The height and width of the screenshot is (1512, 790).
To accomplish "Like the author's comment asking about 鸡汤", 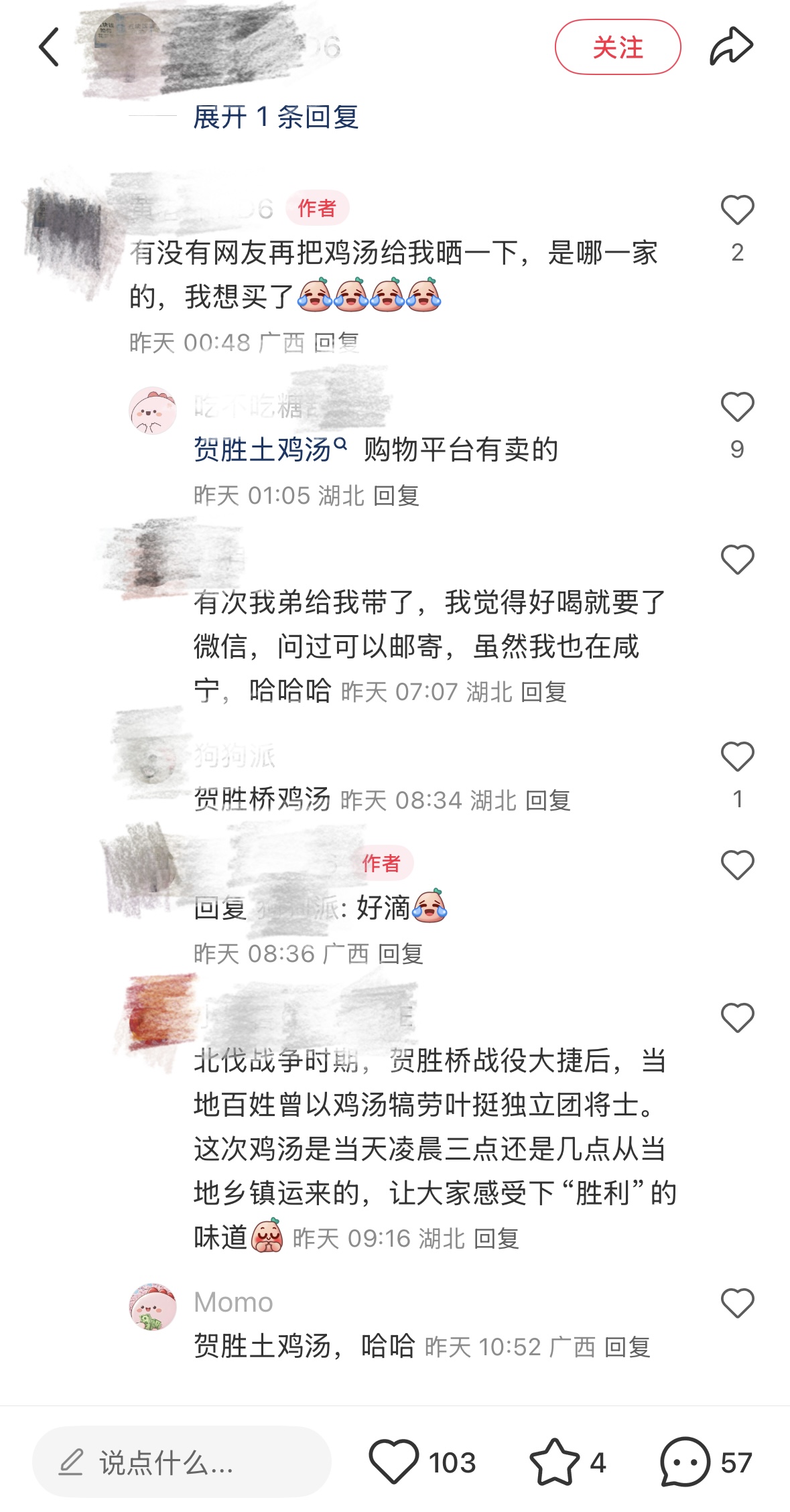I will [737, 211].
